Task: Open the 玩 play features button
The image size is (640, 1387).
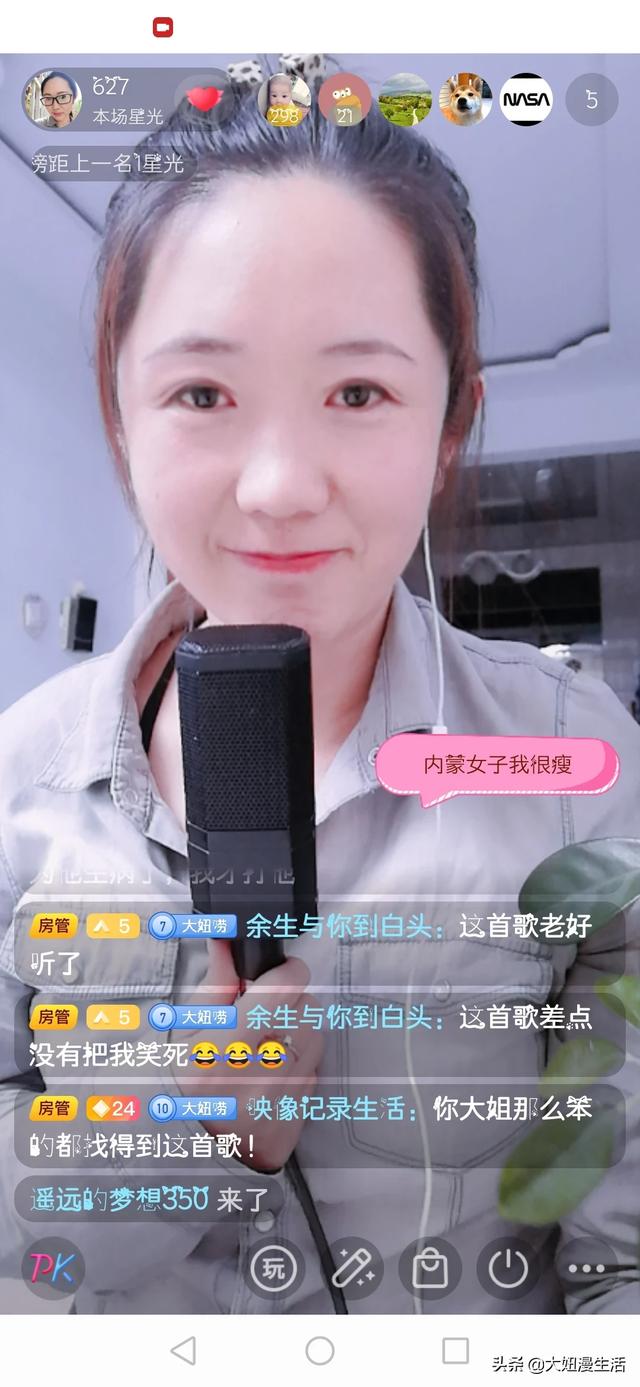Action: click(x=275, y=1268)
